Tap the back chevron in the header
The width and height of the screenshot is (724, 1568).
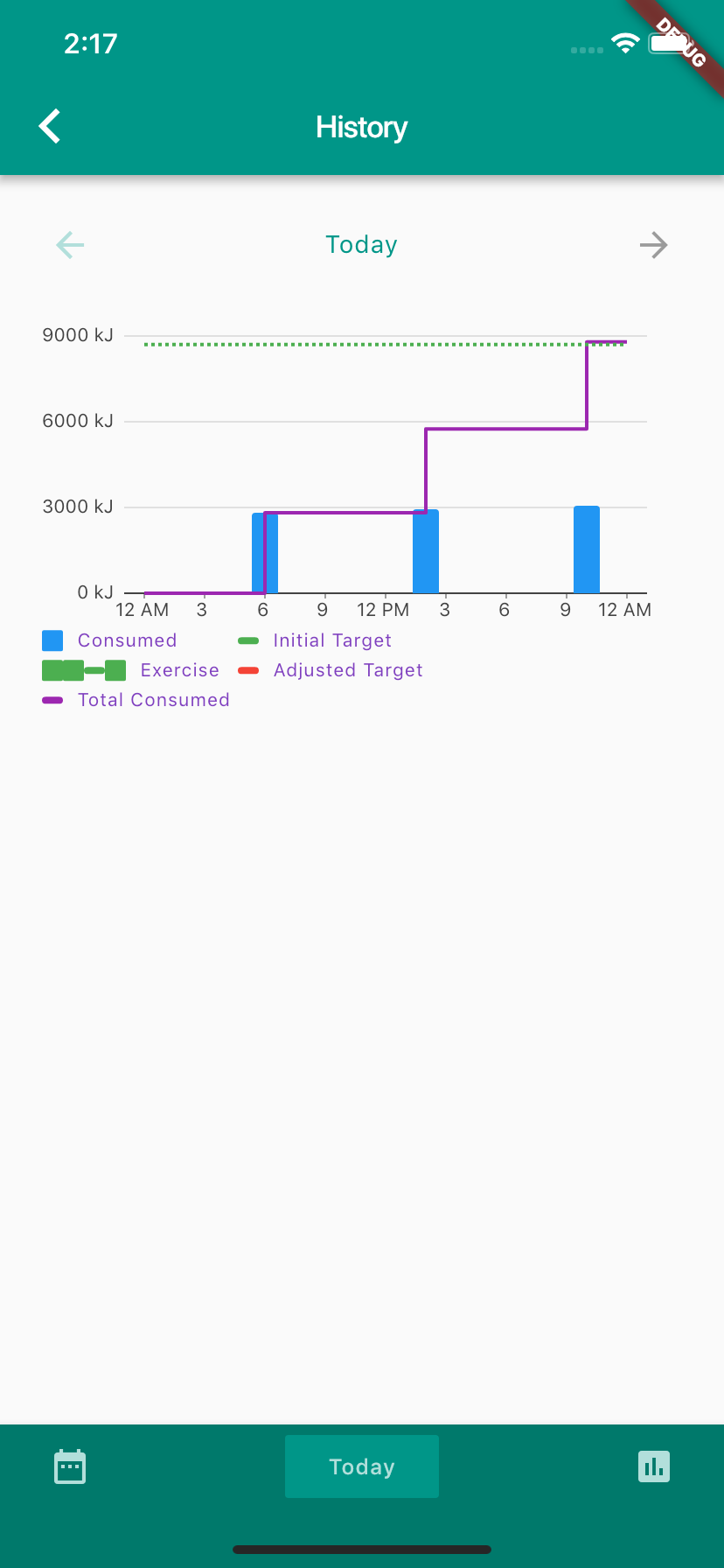coord(49,126)
